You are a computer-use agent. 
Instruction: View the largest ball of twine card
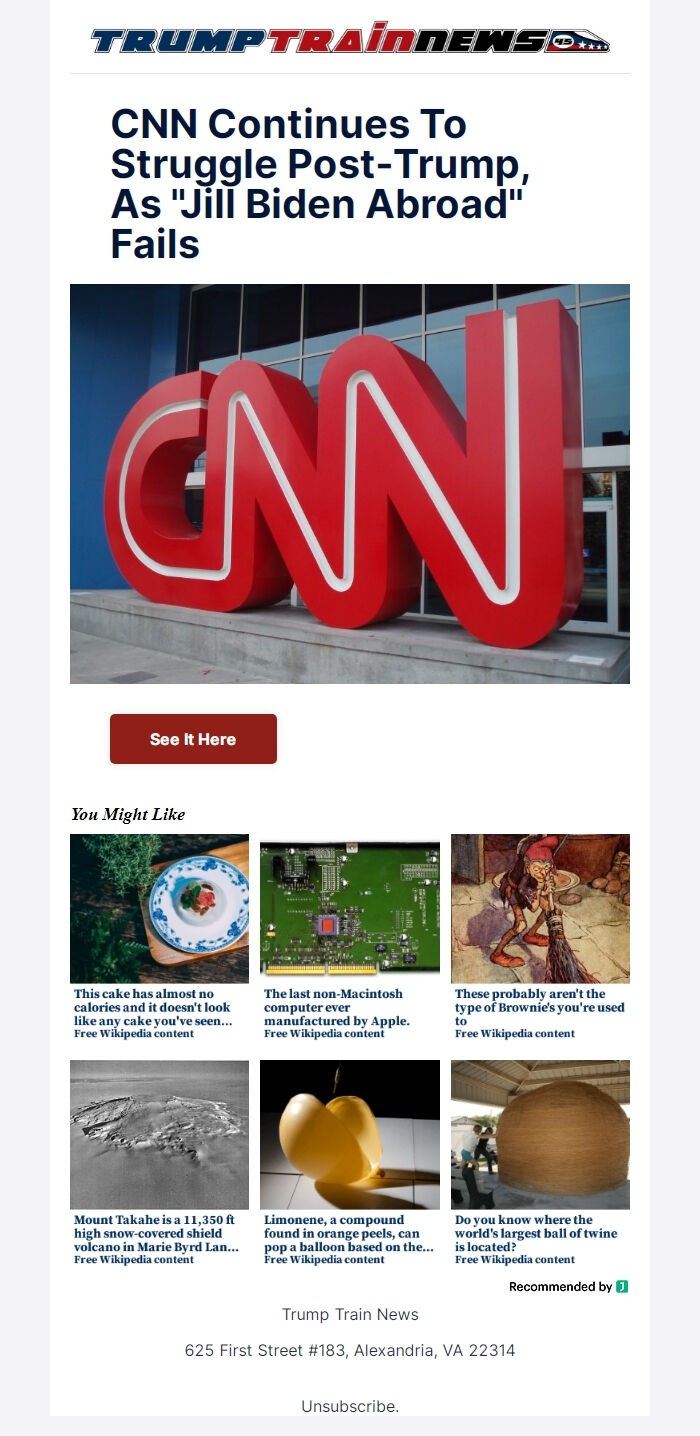(x=540, y=1135)
